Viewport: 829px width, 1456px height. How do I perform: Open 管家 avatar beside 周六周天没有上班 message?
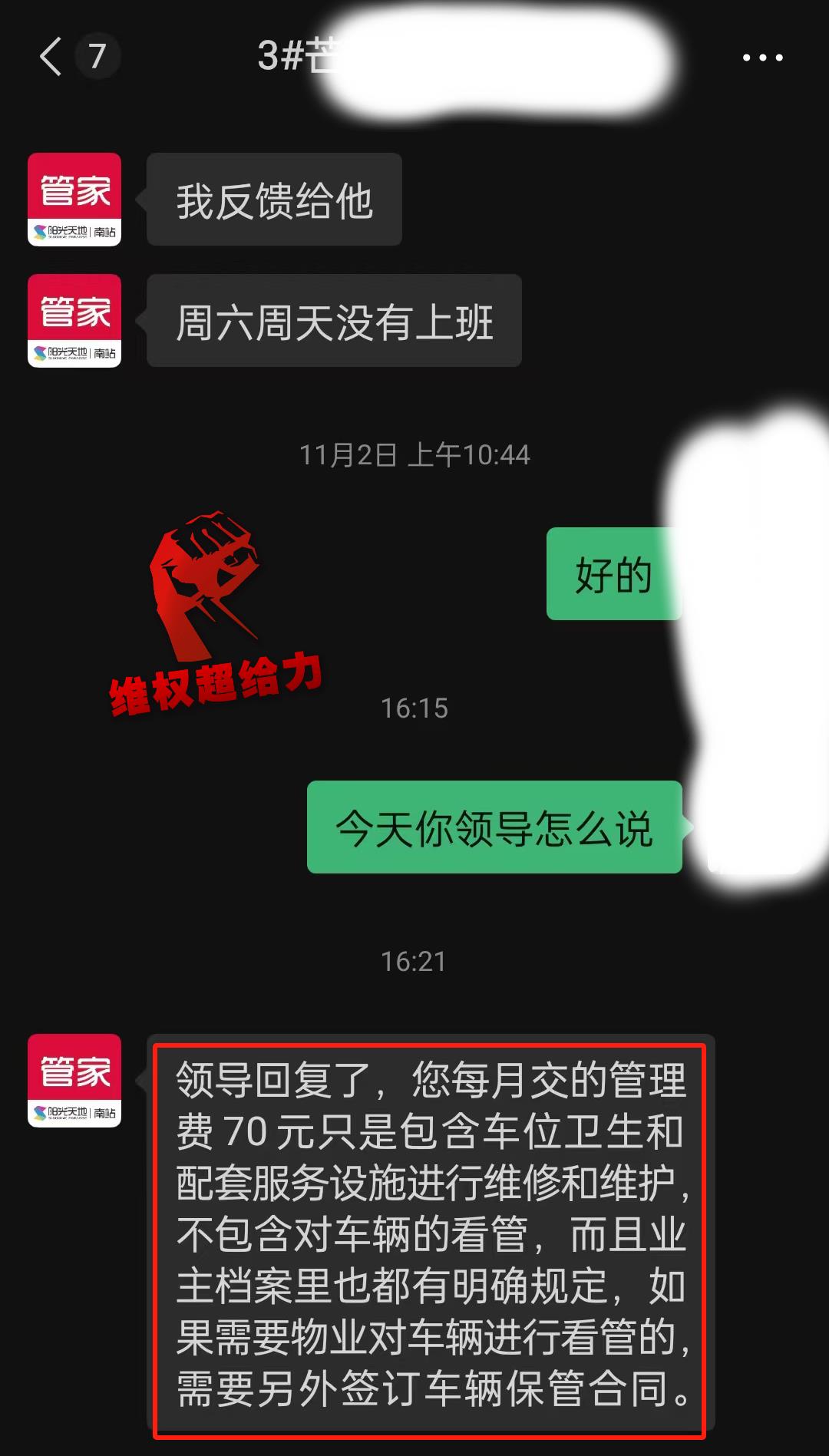tap(74, 321)
